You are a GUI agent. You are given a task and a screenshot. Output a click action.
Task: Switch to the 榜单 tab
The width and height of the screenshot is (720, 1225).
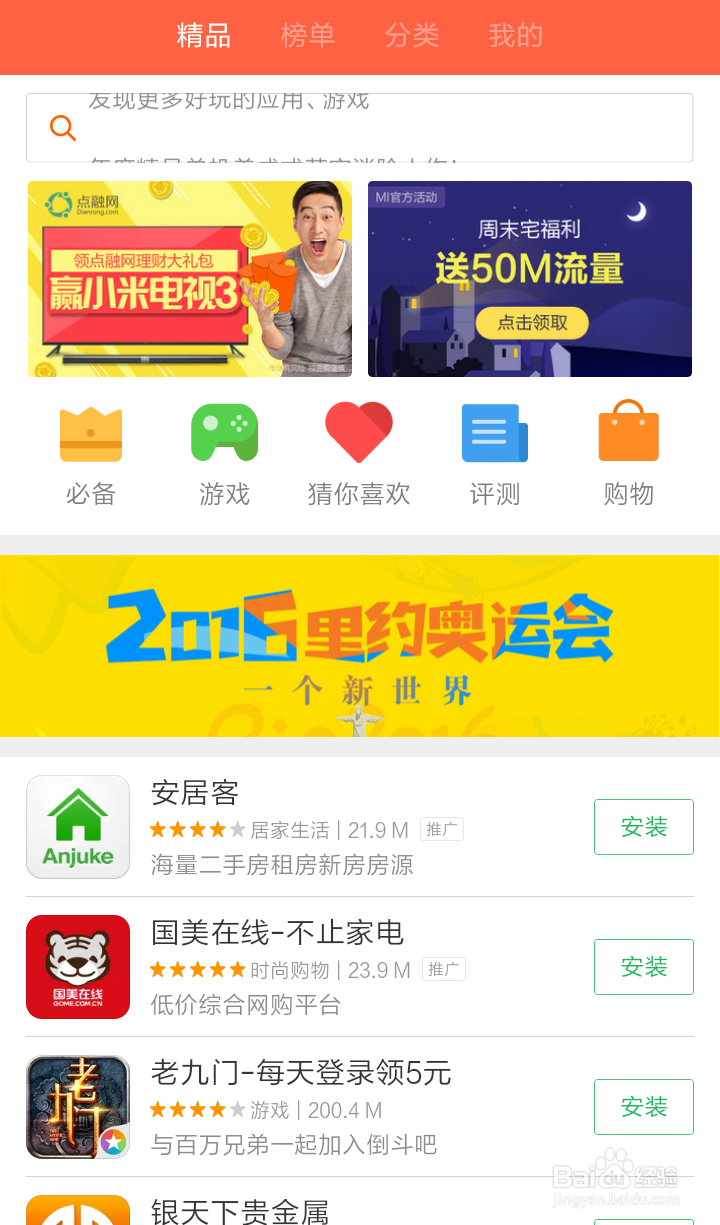tap(308, 36)
